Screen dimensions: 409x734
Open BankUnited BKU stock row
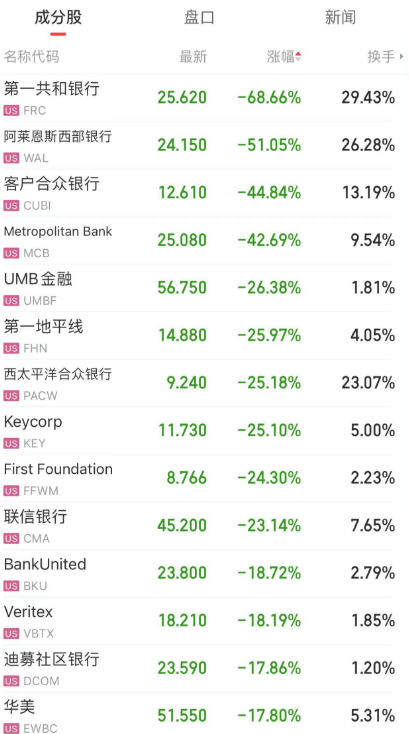(204, 573)
